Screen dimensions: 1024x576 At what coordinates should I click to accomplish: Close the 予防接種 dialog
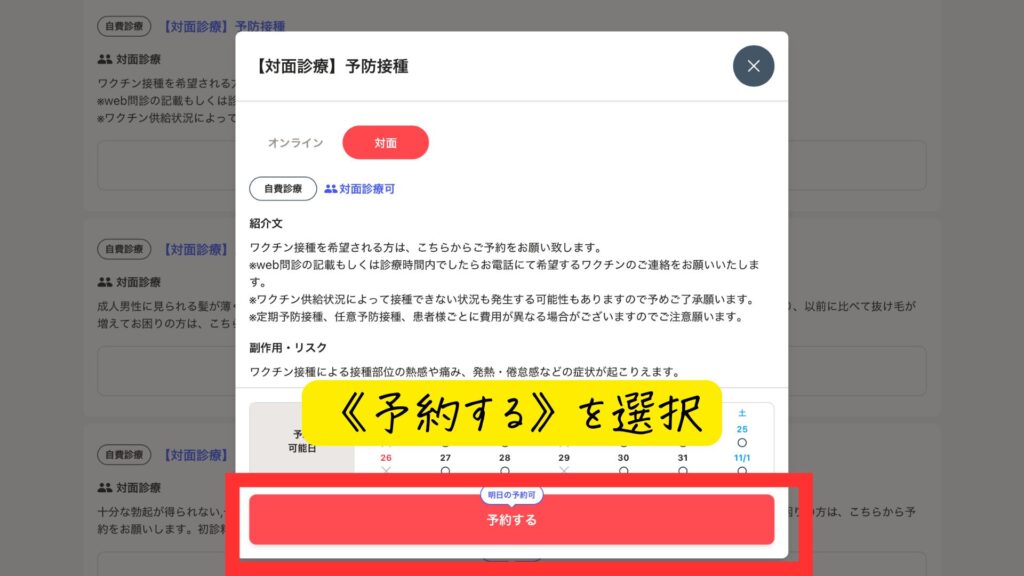point(753,66)
